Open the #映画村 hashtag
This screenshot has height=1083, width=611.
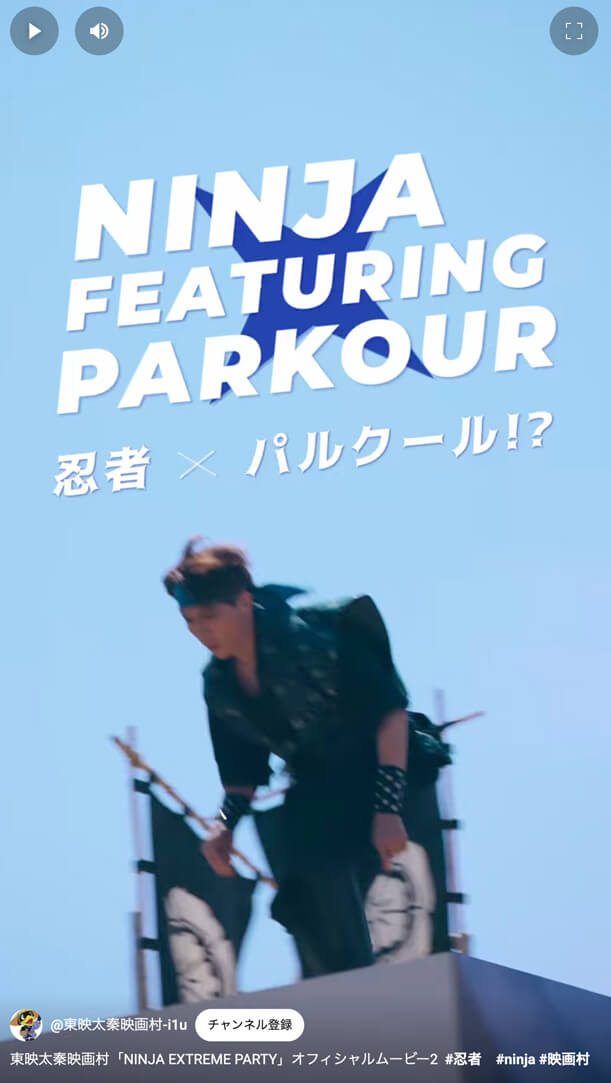coord(564,1058)
